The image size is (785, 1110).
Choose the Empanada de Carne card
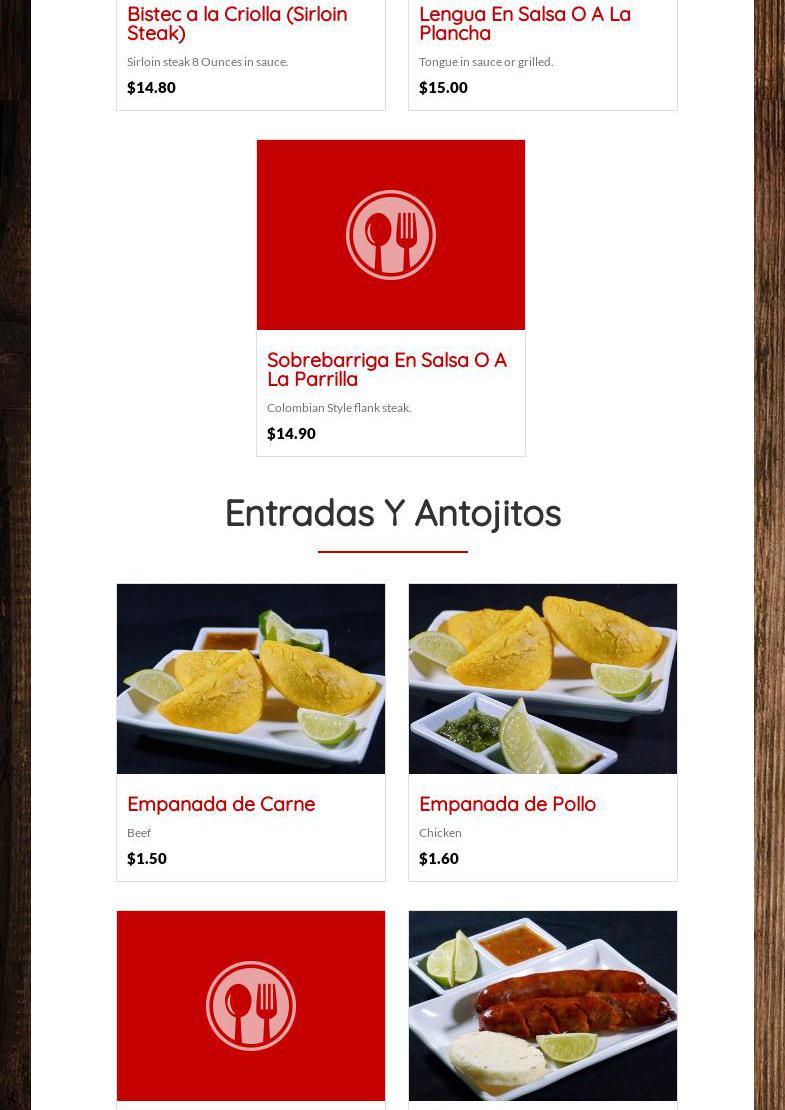pyautogui.click(x=221, y=804)
